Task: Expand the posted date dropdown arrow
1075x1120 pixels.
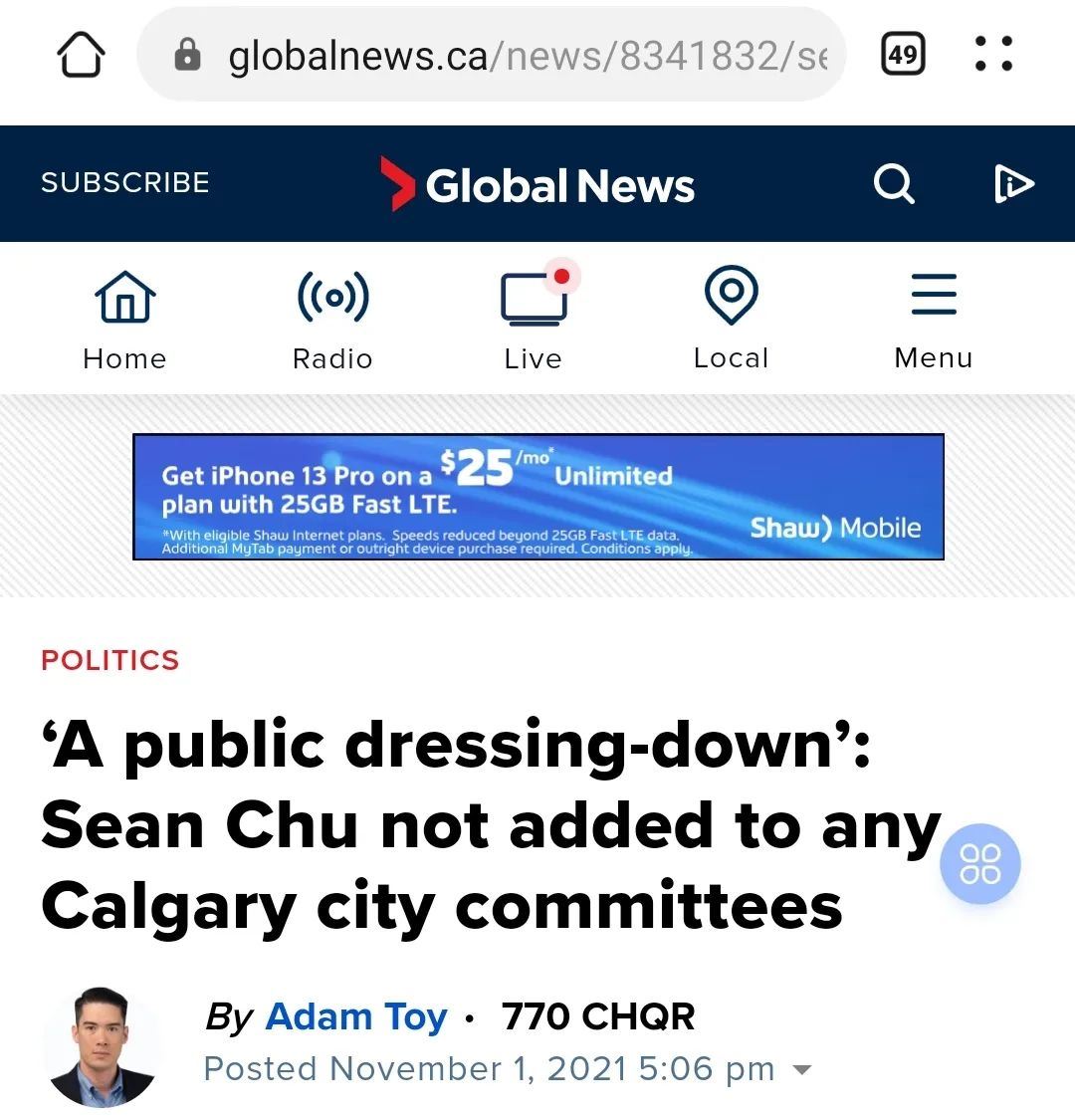Action: tap(801, 1070)
